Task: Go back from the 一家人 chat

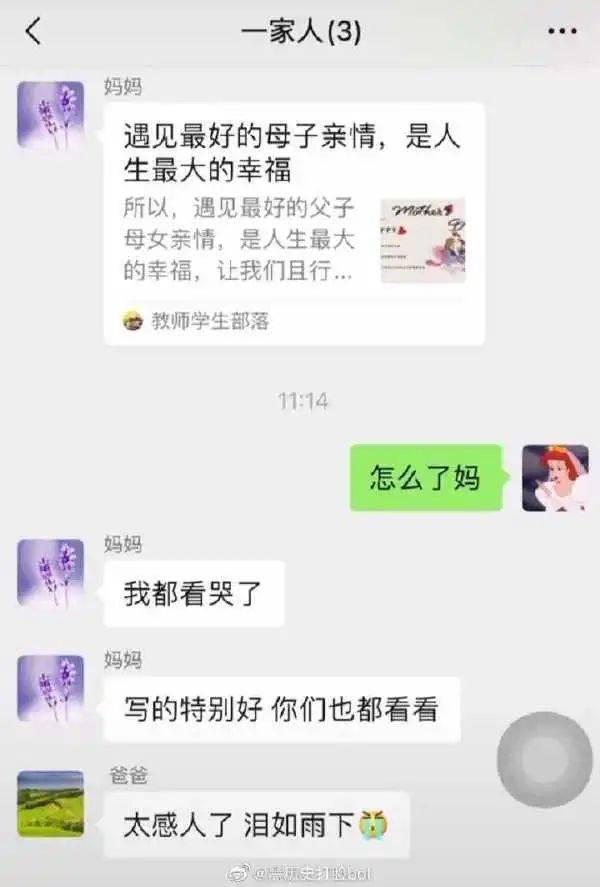Action: pyautogui.click(x=33, y=31)
